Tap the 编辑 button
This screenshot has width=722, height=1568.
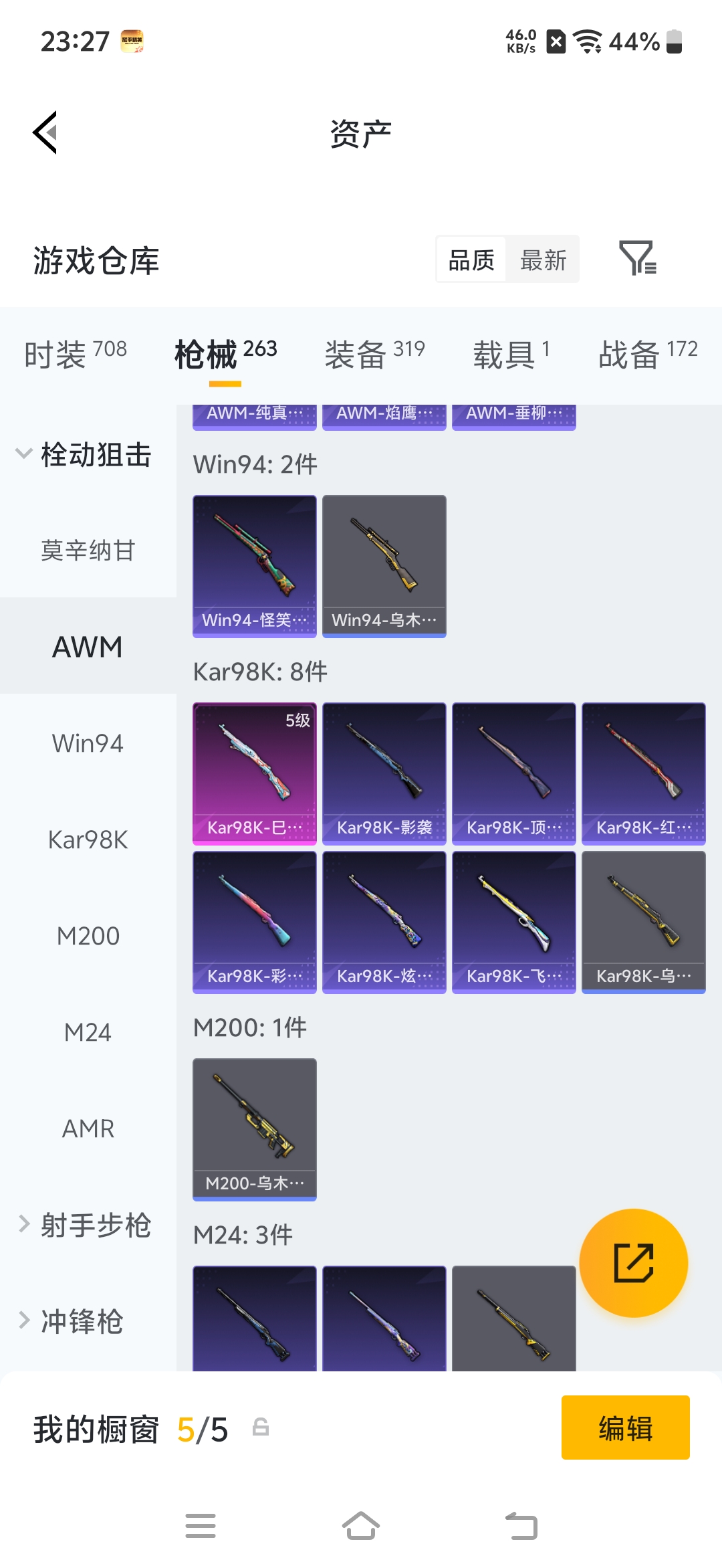pyautogui.click(x=625, y=1427)
